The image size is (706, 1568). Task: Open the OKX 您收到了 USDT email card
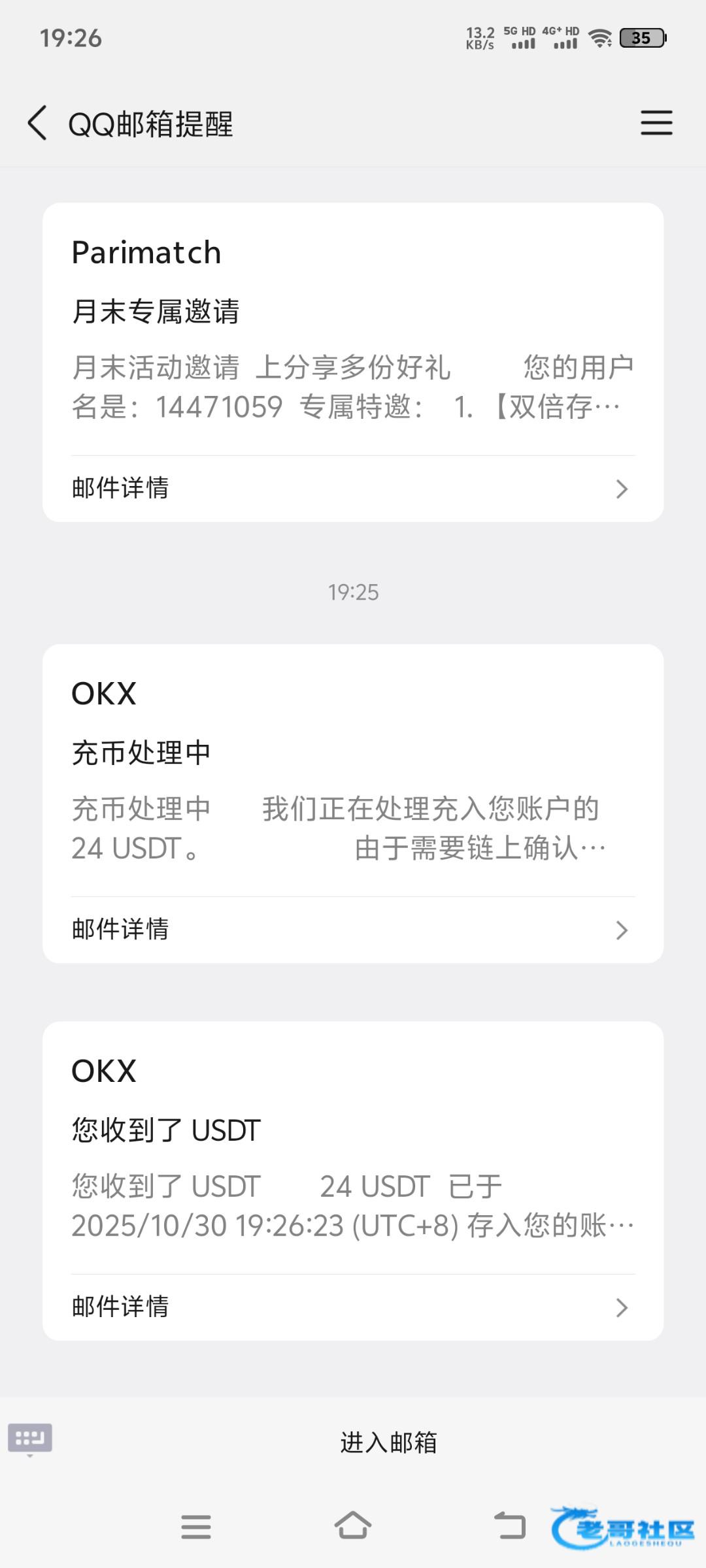353,1148
